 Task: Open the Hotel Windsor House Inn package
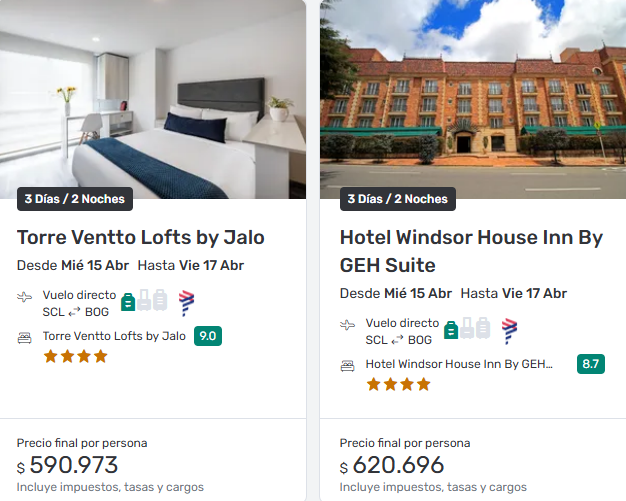(x=471, y=250)
